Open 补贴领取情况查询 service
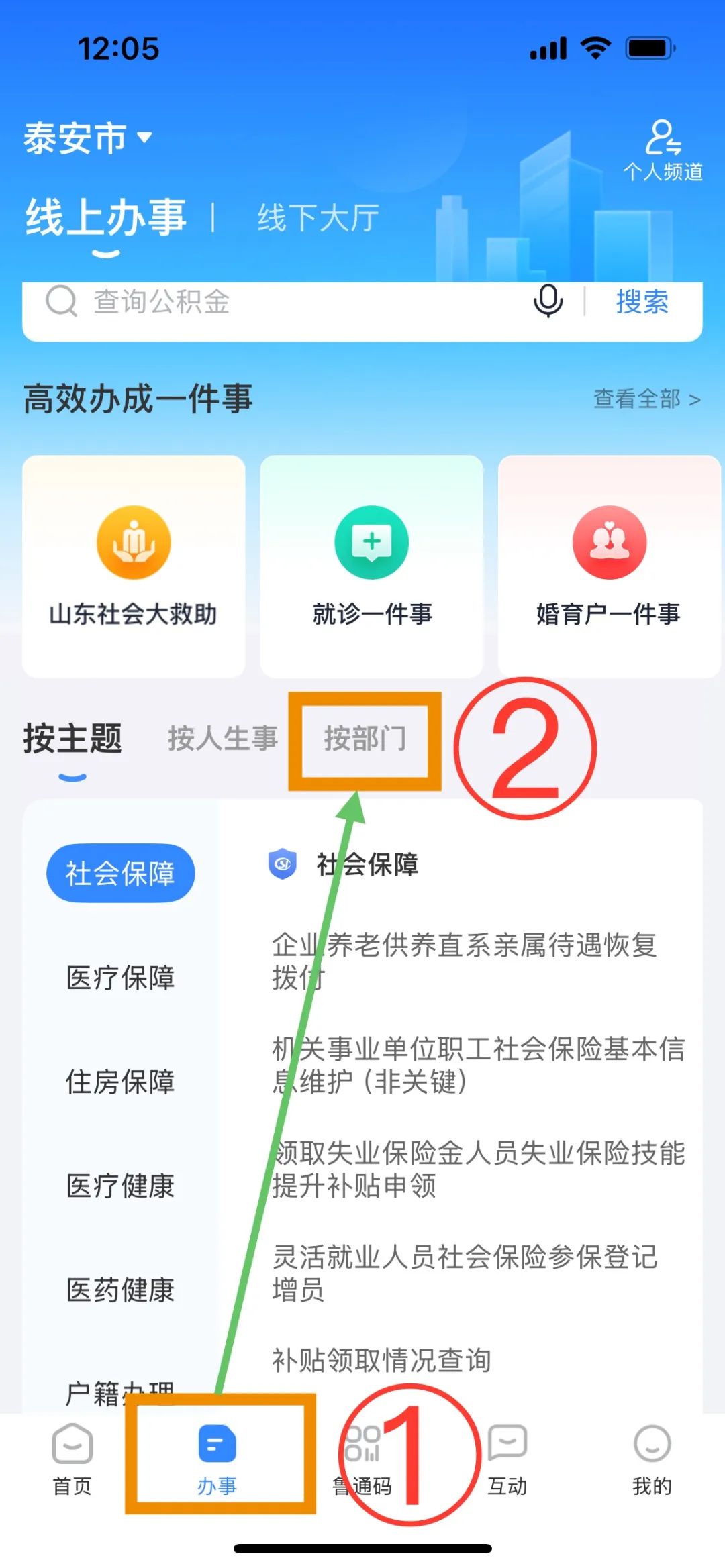This screenshot has width=725, height=1568. tap(381, 1360)
